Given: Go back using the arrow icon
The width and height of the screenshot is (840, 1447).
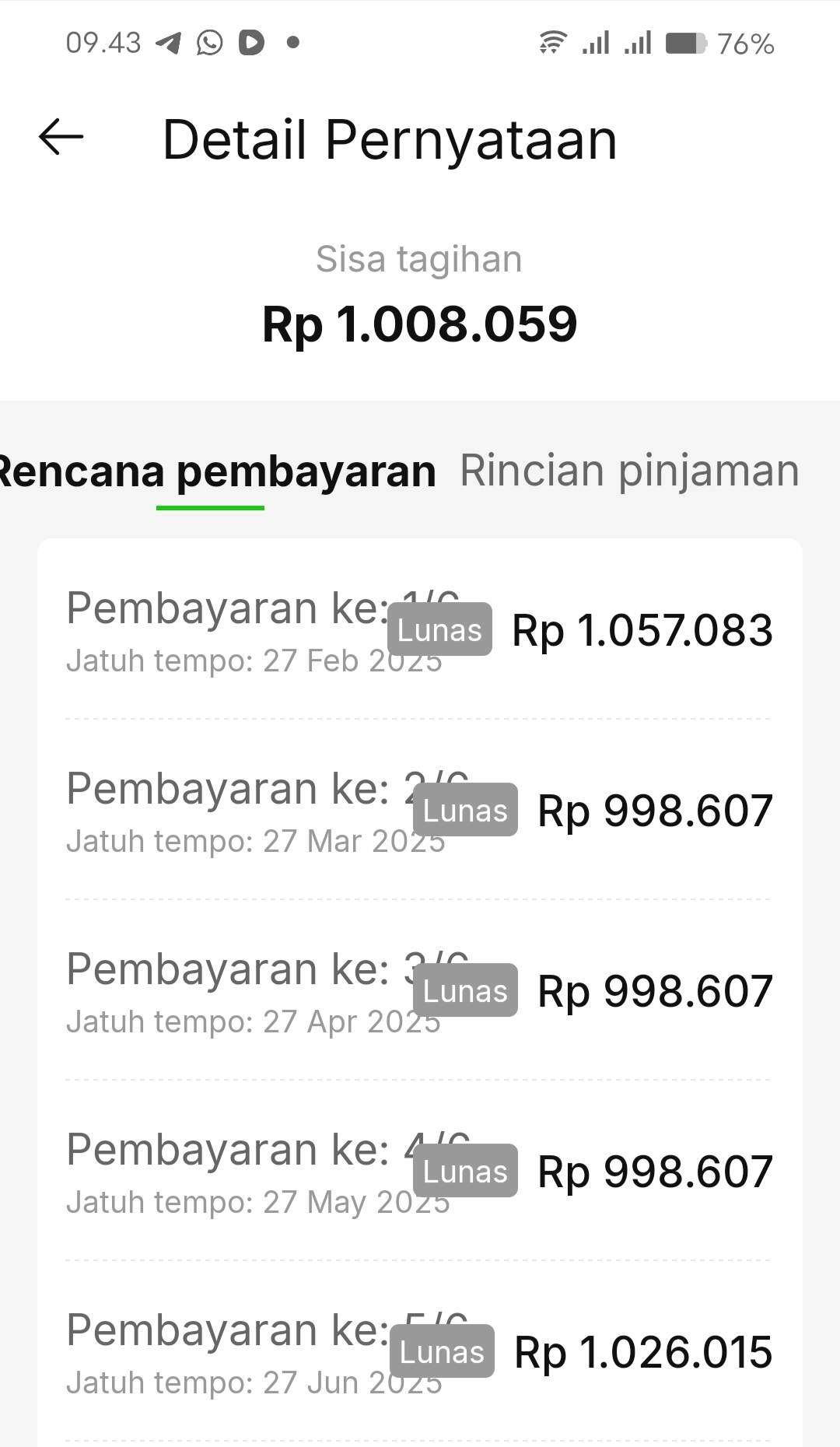Looking at the screenshot, I should (61, 138).
